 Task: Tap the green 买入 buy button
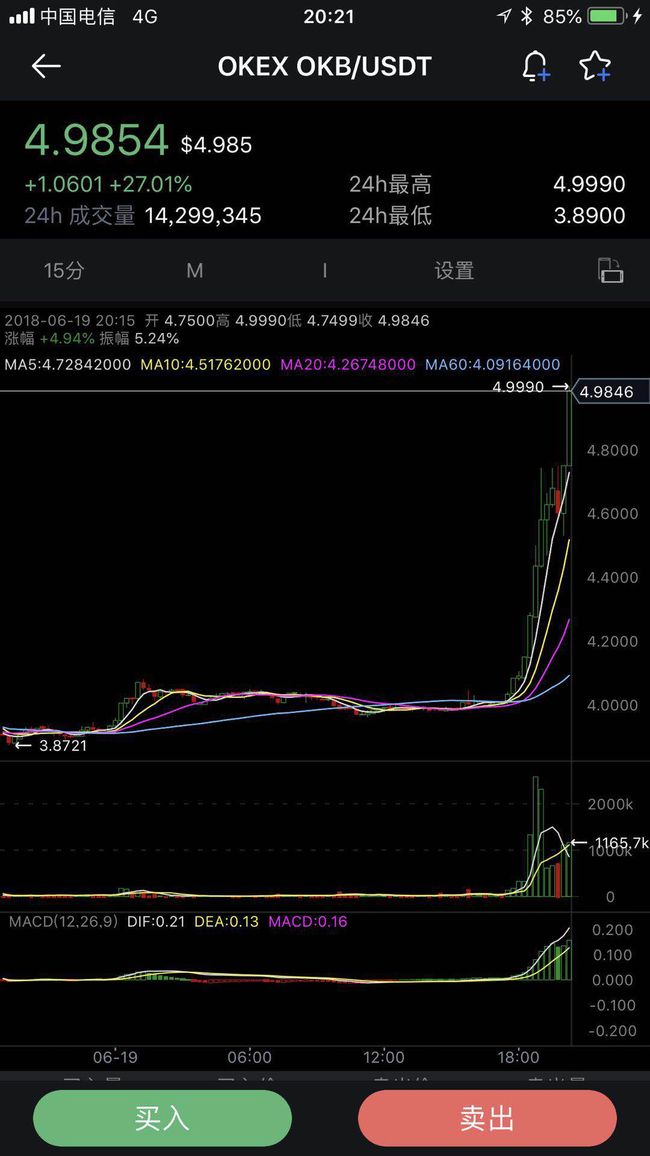pyautogui.click(x=162, y=1118)
